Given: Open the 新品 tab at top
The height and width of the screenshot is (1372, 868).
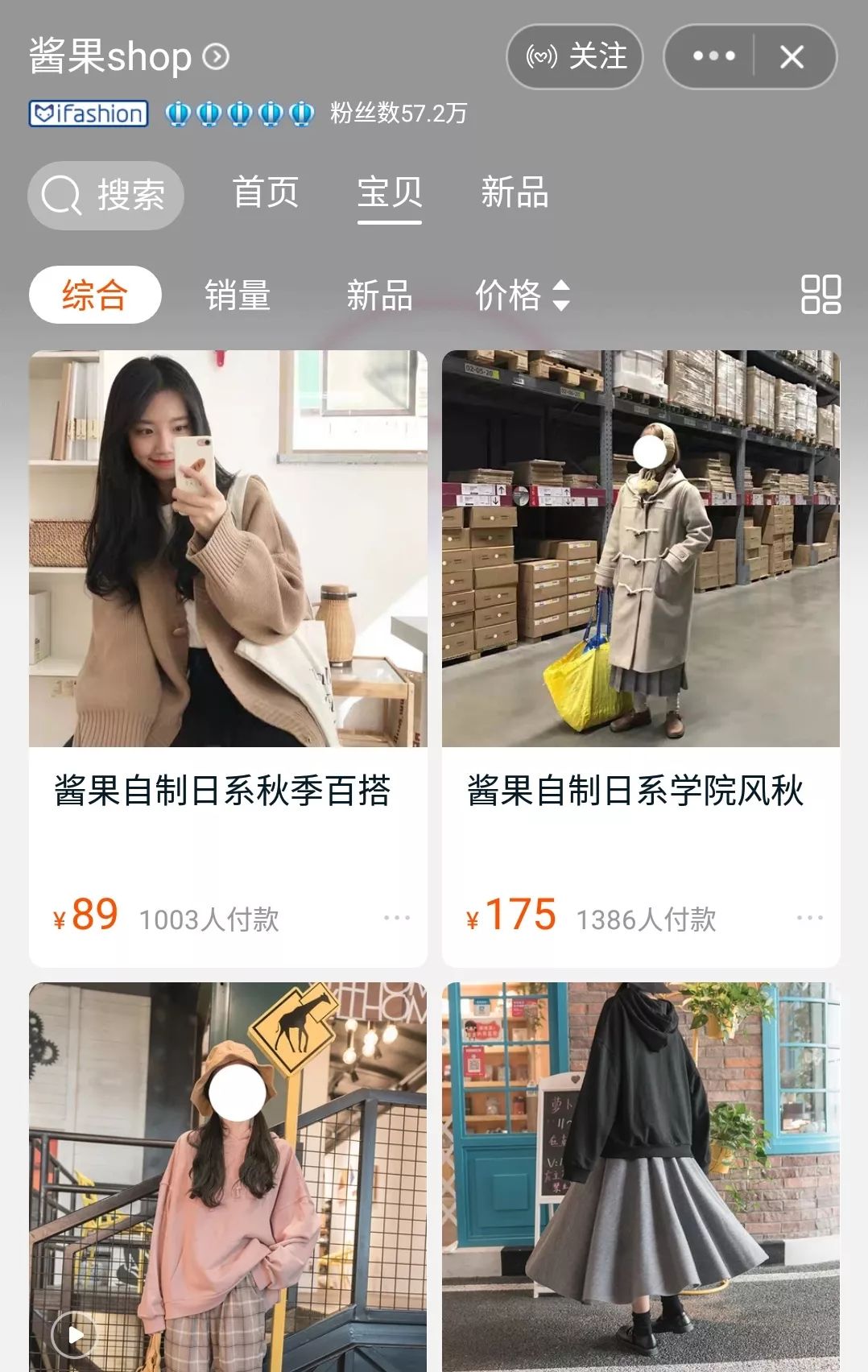Looking at the screenshot, I should (x=515, y=193).
